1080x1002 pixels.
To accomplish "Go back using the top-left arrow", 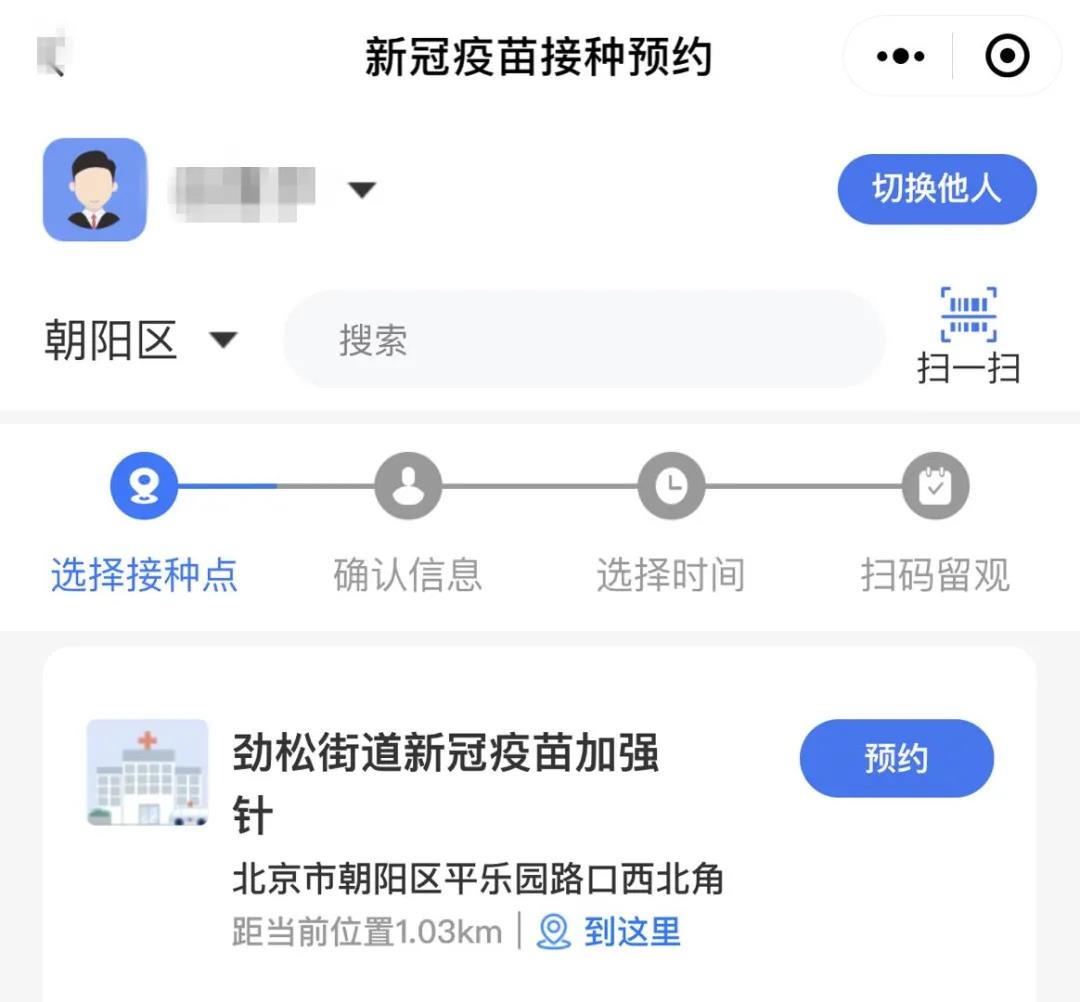I will (x=52, y=56).
